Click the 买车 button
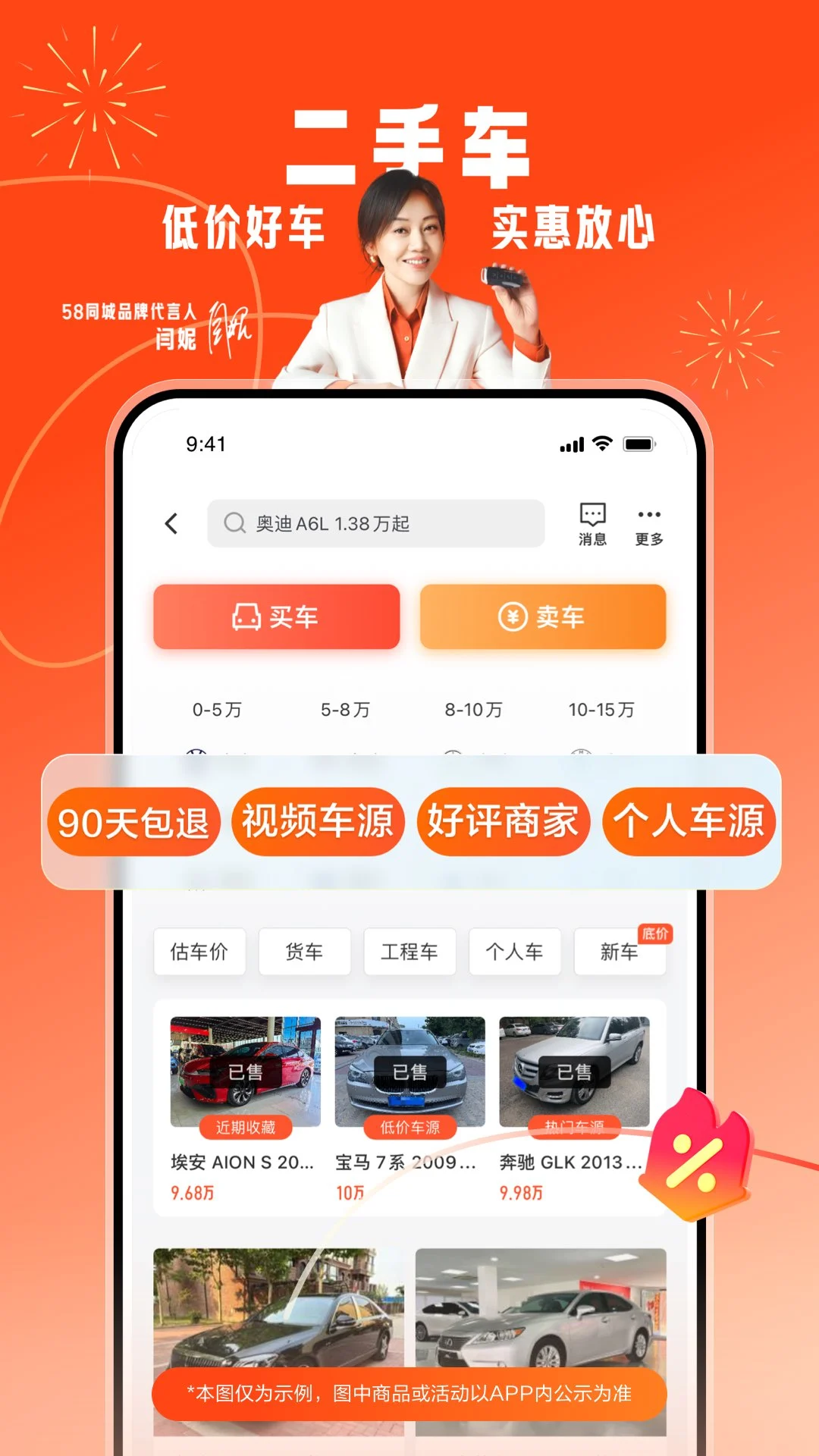819x1456 pixels. tap(277, 617)
